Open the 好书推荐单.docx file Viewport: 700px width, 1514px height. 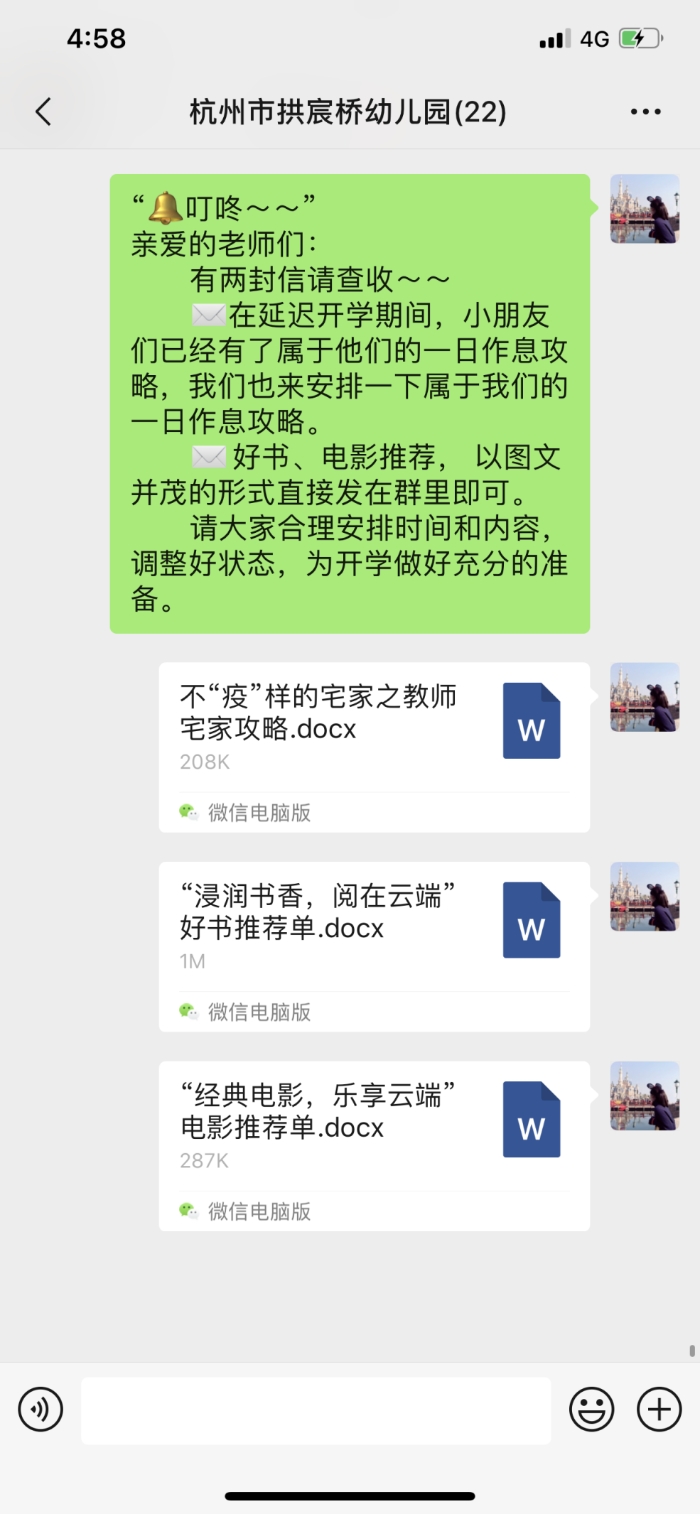pos(373,945)
